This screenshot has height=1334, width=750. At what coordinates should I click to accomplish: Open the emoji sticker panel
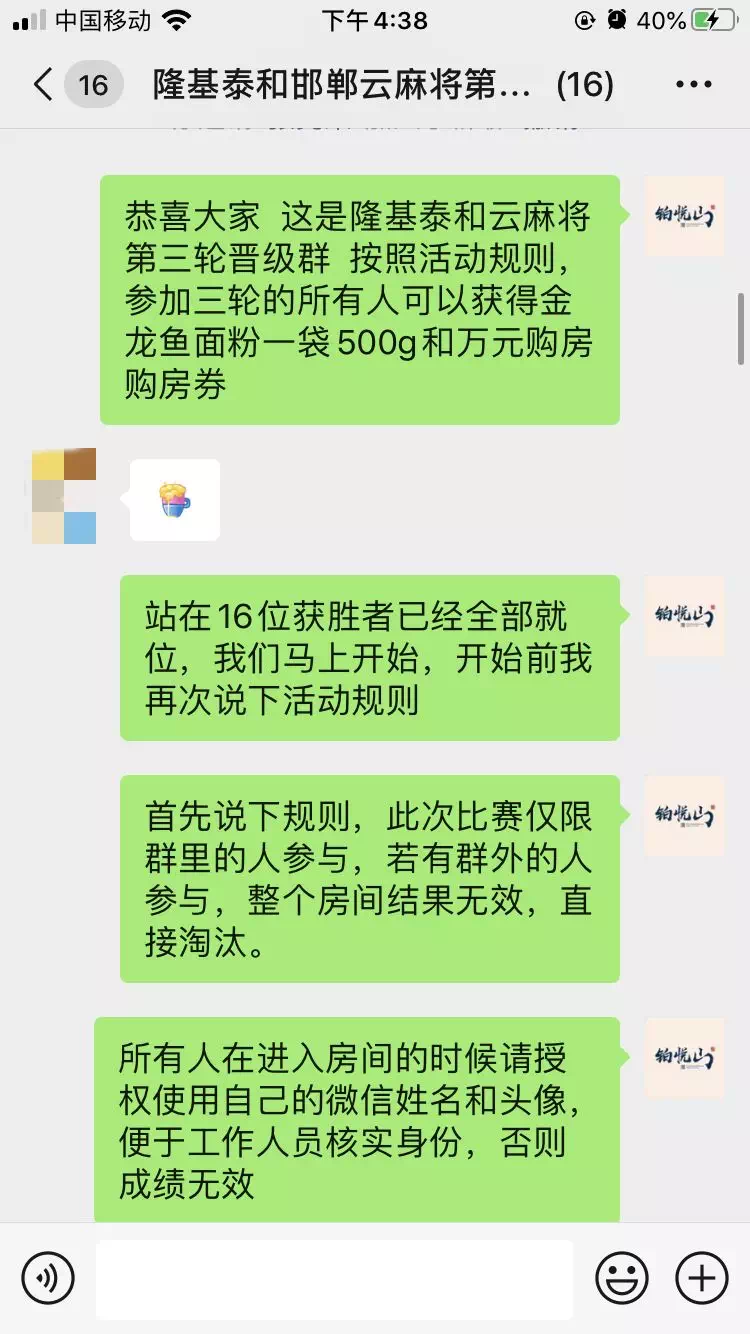[x=622, y=1278]
